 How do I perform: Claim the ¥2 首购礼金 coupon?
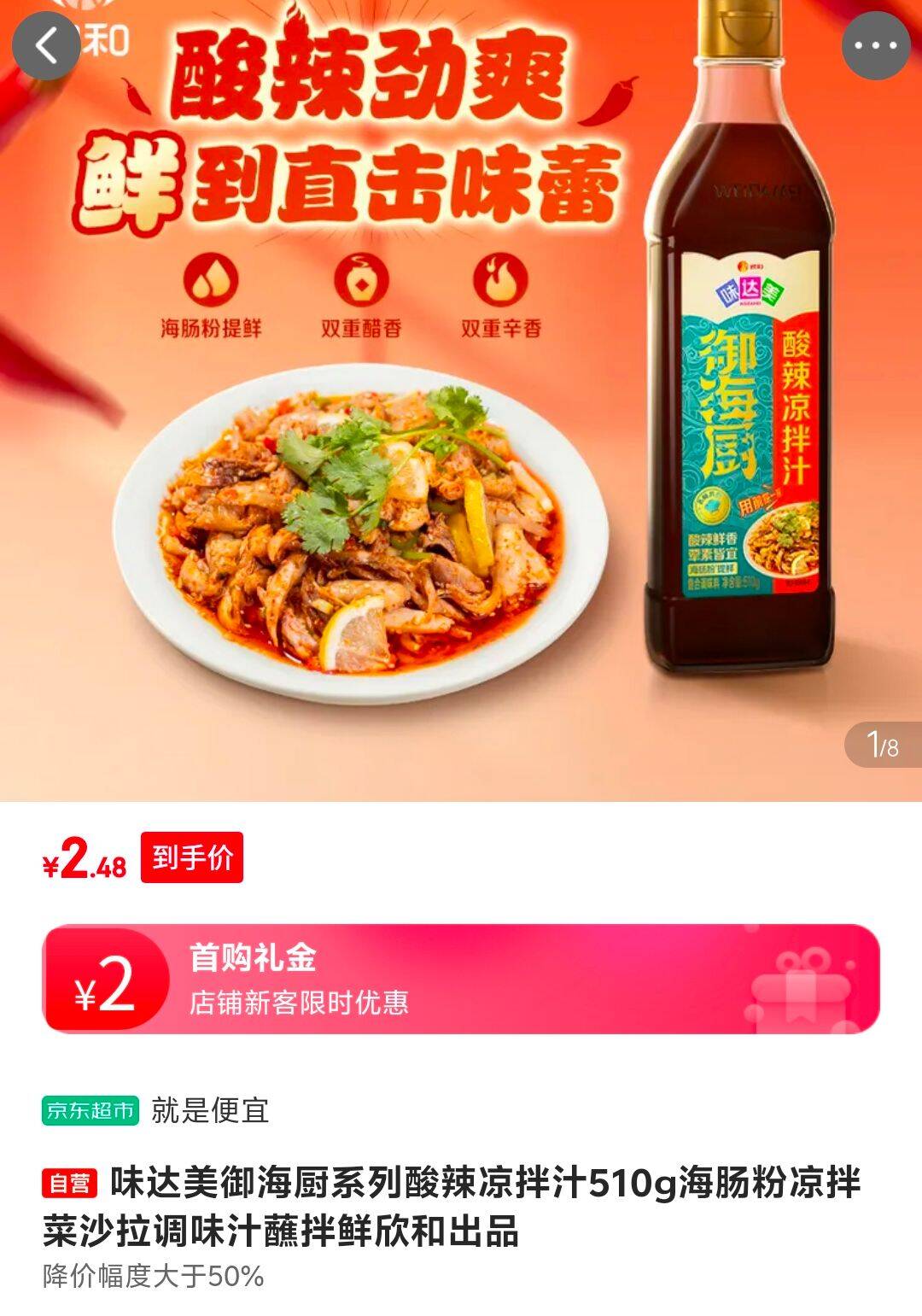click(x=461, y=979)
